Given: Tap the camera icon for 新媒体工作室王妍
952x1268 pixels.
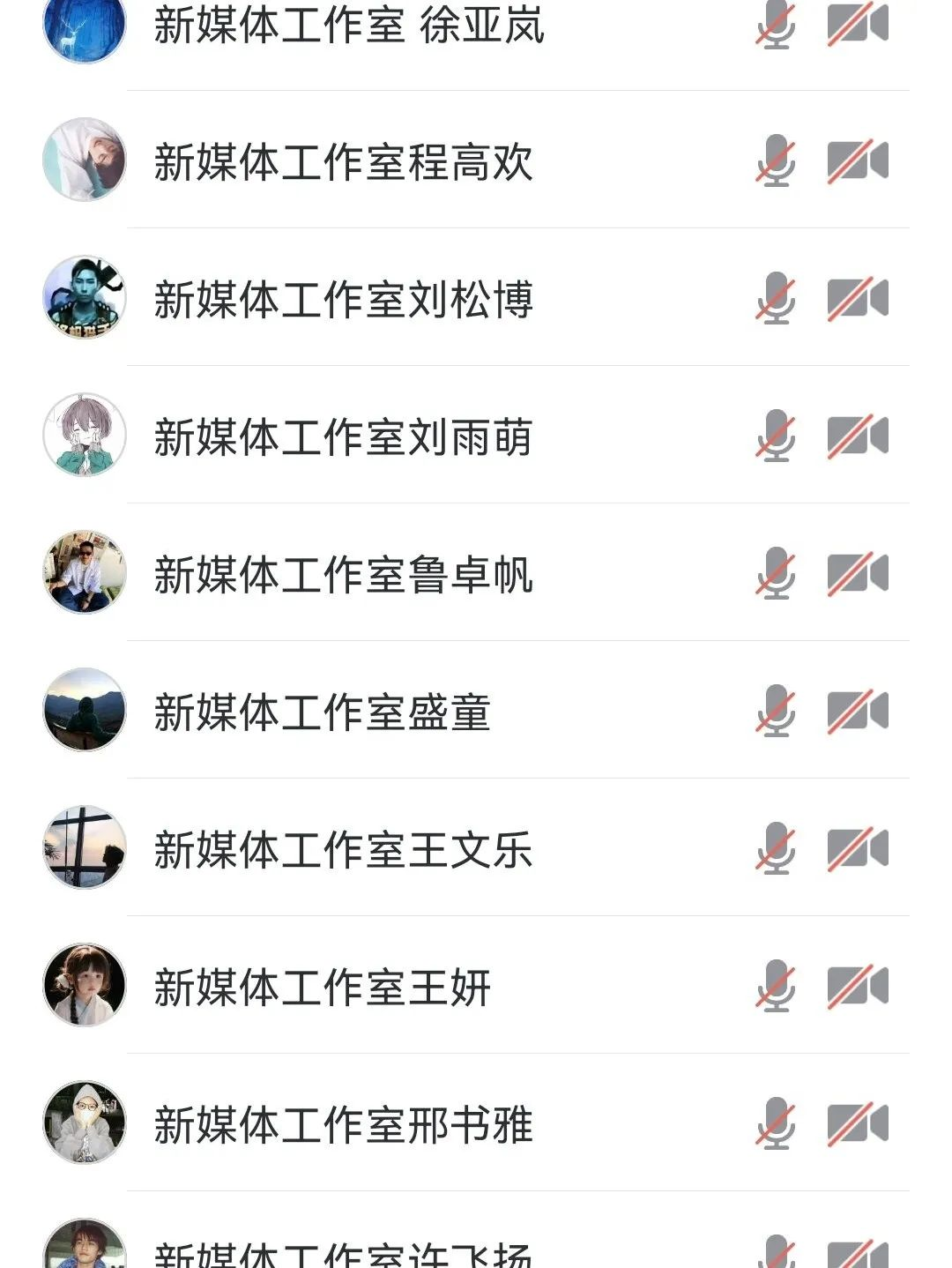Looking at the screenshot, I should pyautogui.click(x=857, y=987).
